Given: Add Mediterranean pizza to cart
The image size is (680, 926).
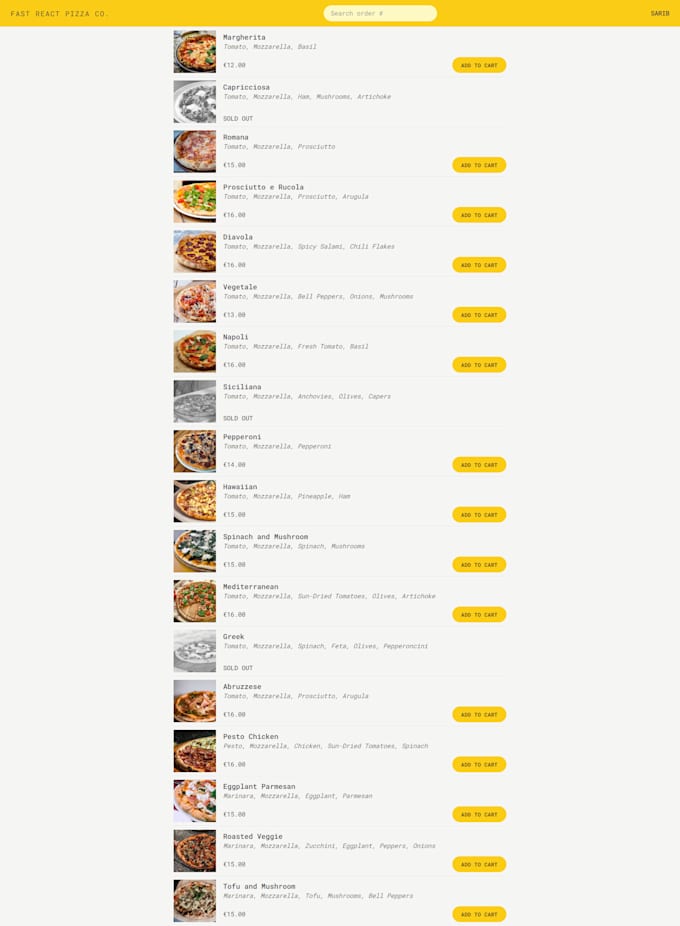Looking at the screenshot, I should (479, 615).
